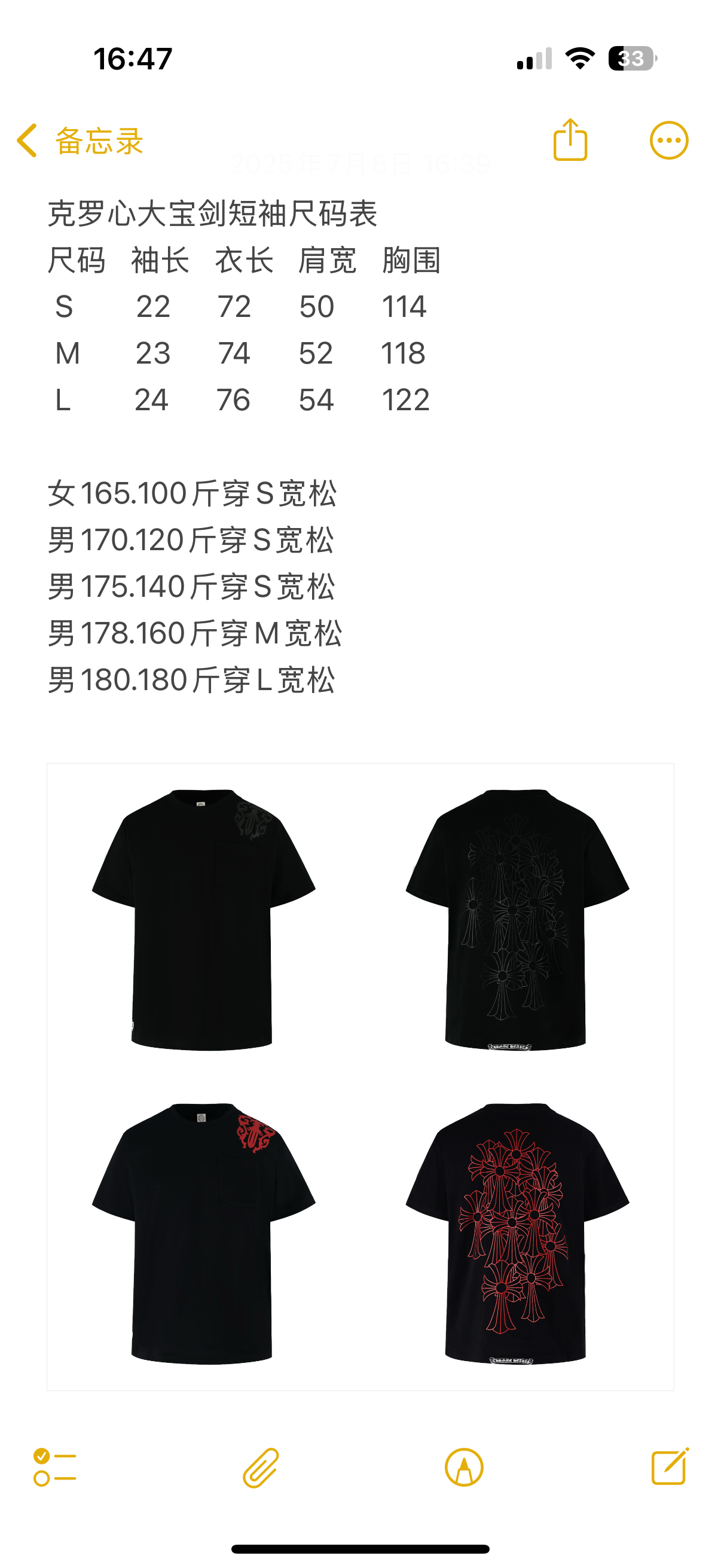Open the markup pen tool

pyautogui.click(x=464, y=1467)
